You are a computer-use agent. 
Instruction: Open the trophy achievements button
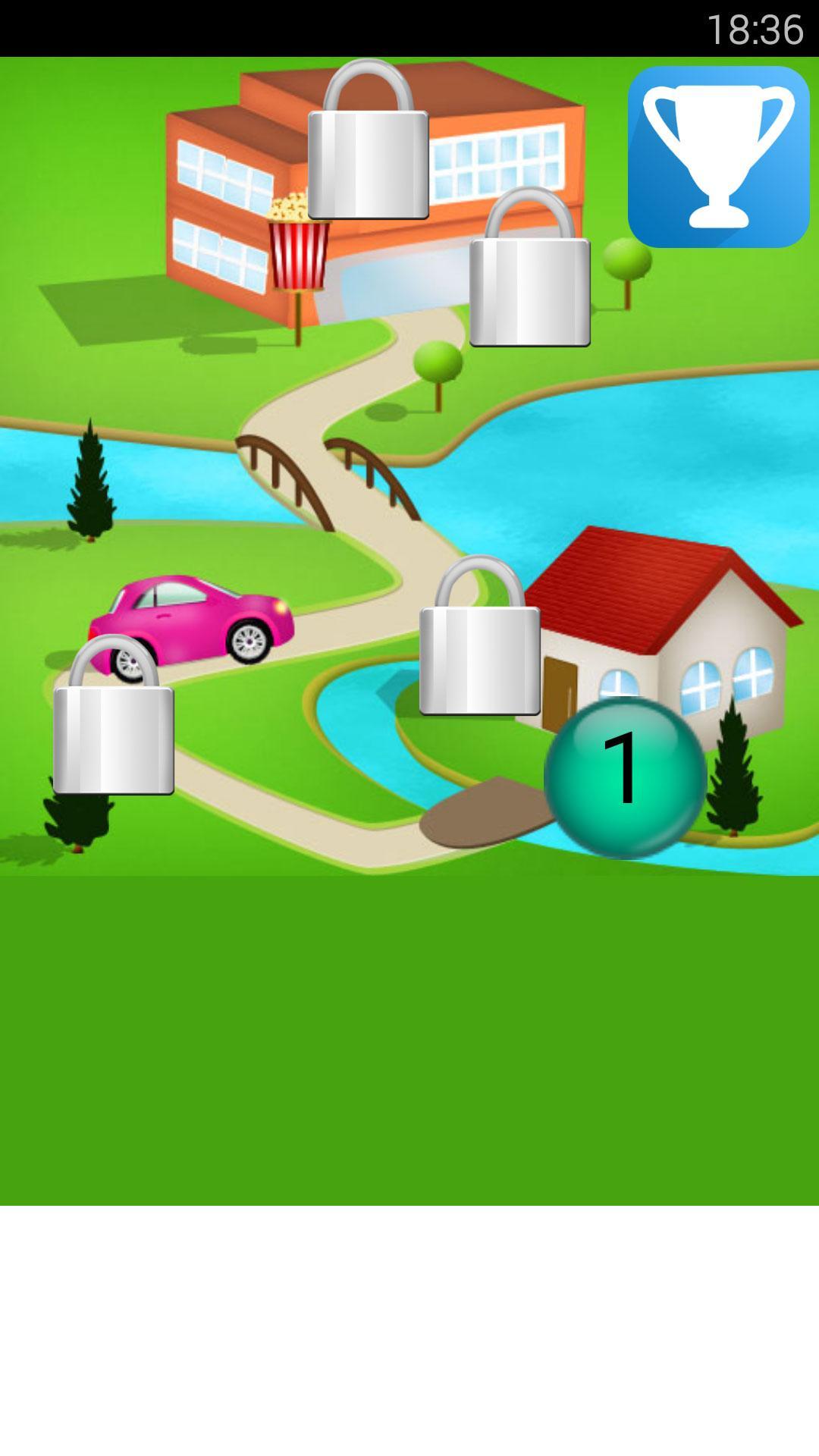point(718,157)
